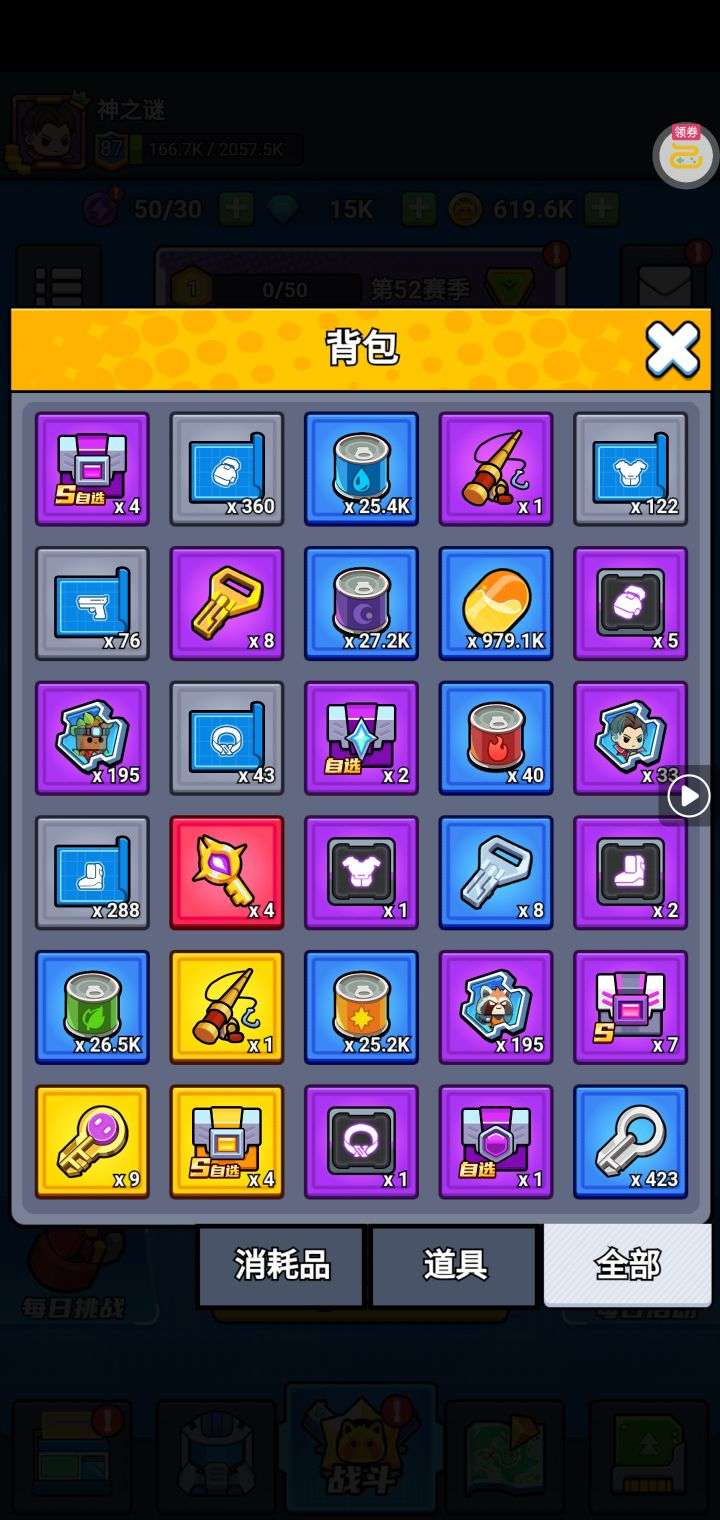Screen dimensions: 720x1520
Task: Select the pistol blueprint x76
Action: click(x=92, y=603)
